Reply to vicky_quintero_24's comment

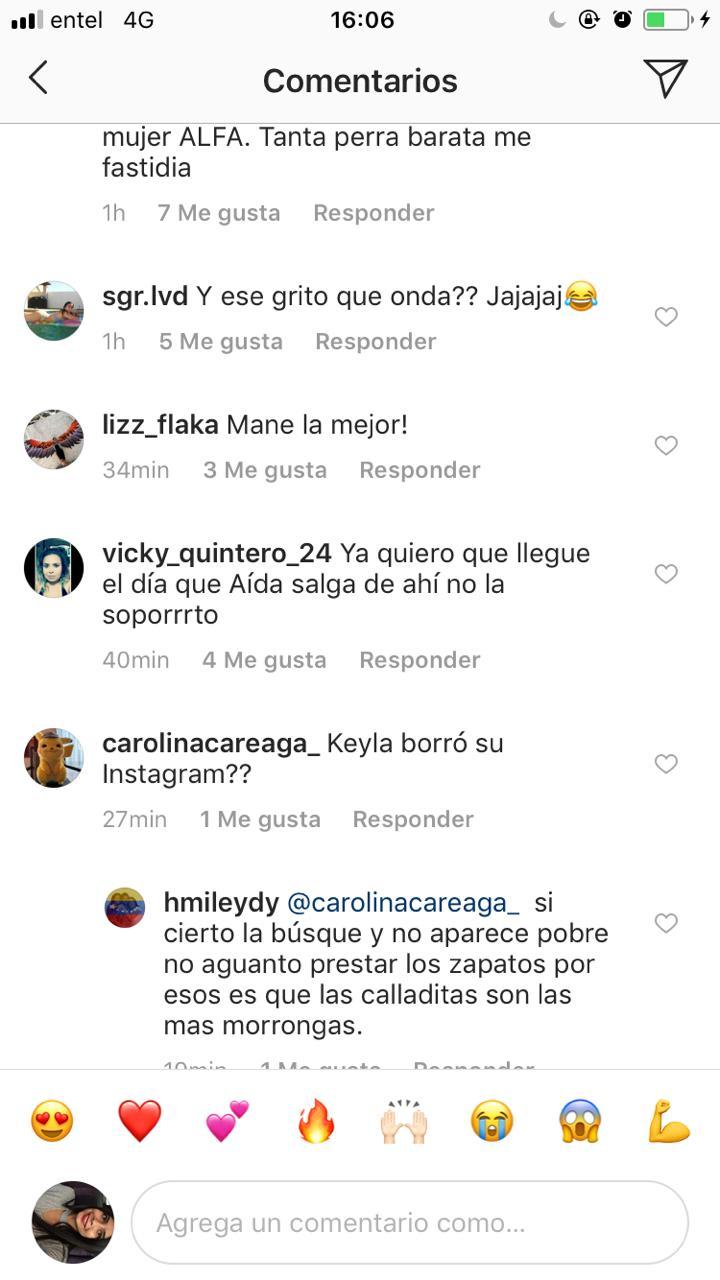pyautogui.click(x=419, y=660)
